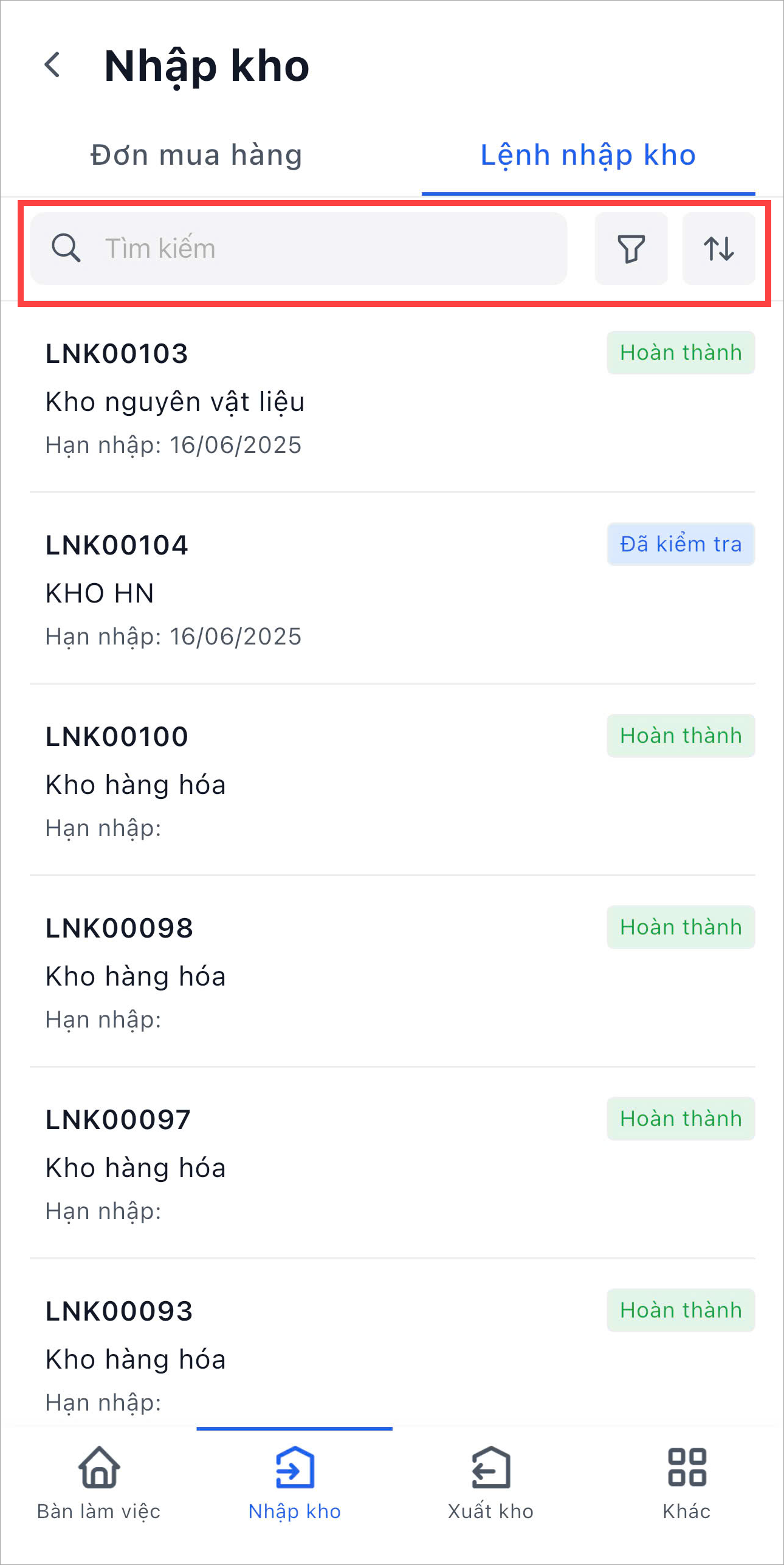Open the Khác menu
The width and height of the screenshot is (784, 1565).
coord(687,1484)
